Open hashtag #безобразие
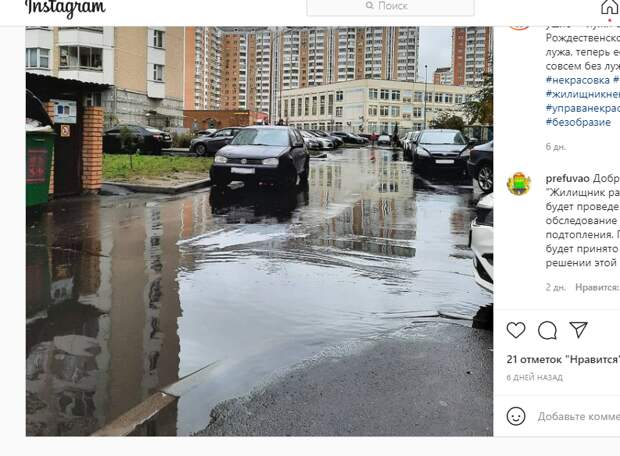620x456 pixels. click(x=578, y=121)
